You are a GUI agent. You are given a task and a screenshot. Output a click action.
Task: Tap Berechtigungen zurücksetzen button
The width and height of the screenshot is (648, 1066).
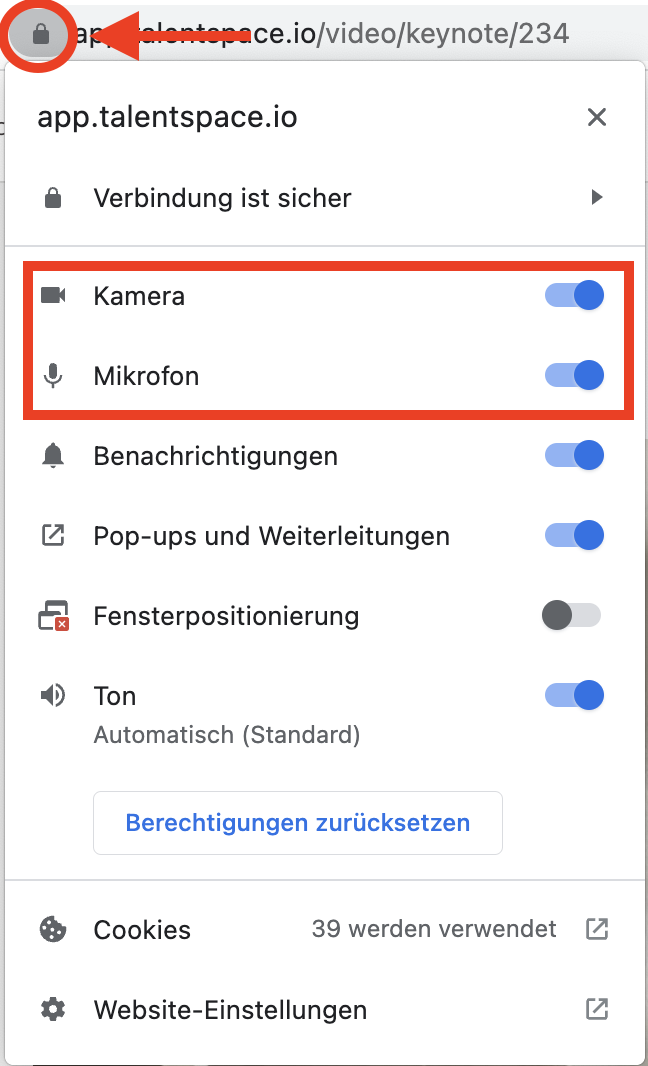click(x=298, y=823)
